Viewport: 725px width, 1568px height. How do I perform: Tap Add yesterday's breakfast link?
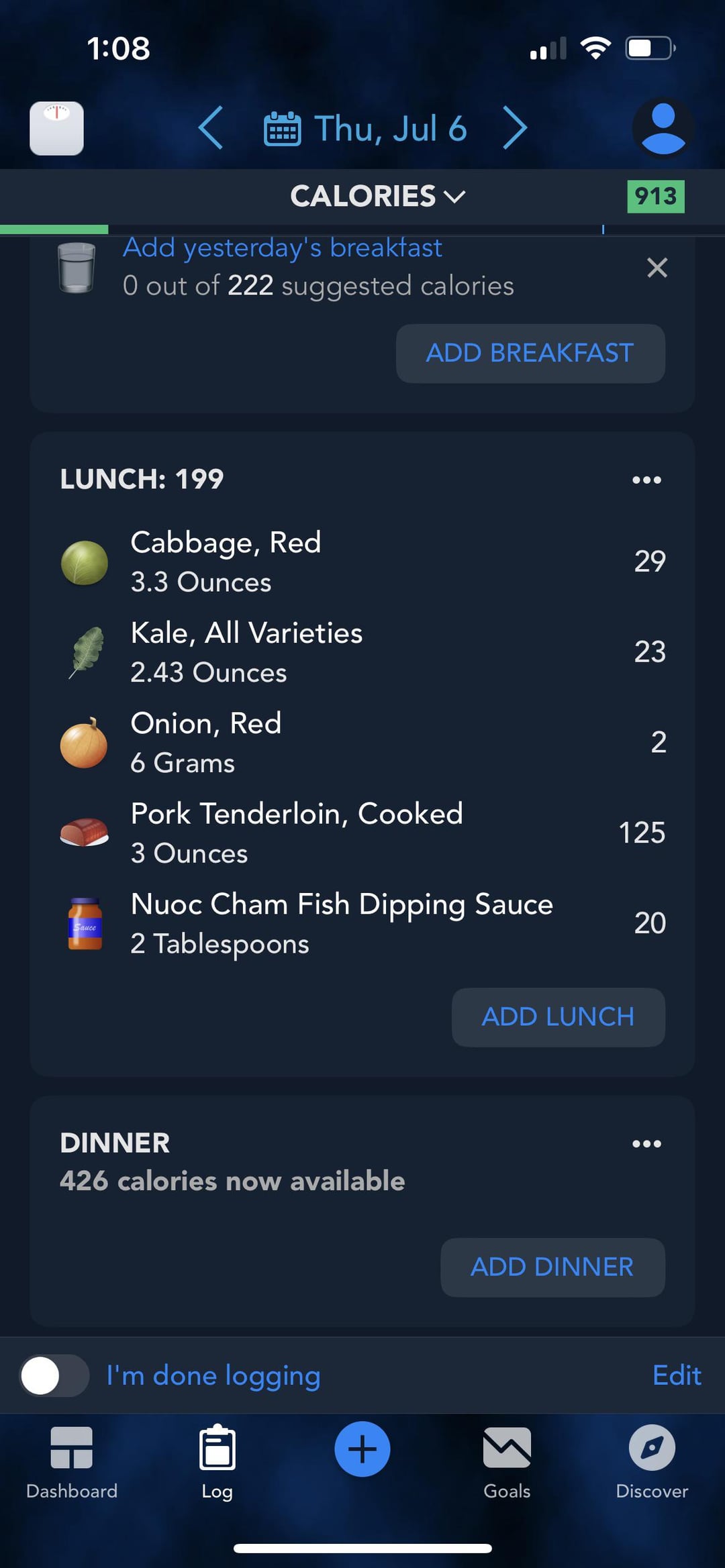coord(283,248)
